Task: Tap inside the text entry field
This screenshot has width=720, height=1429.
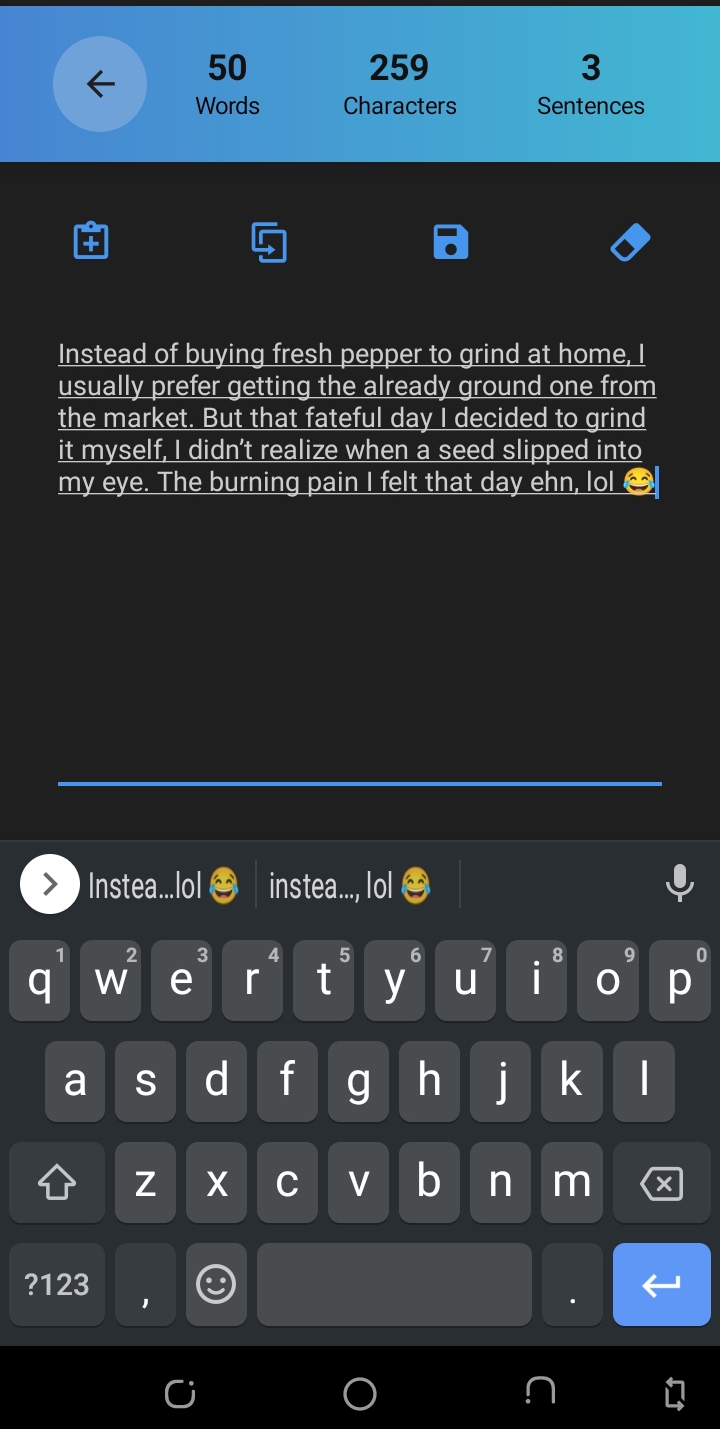Action: pyautogui.click(x=358, y=600)
